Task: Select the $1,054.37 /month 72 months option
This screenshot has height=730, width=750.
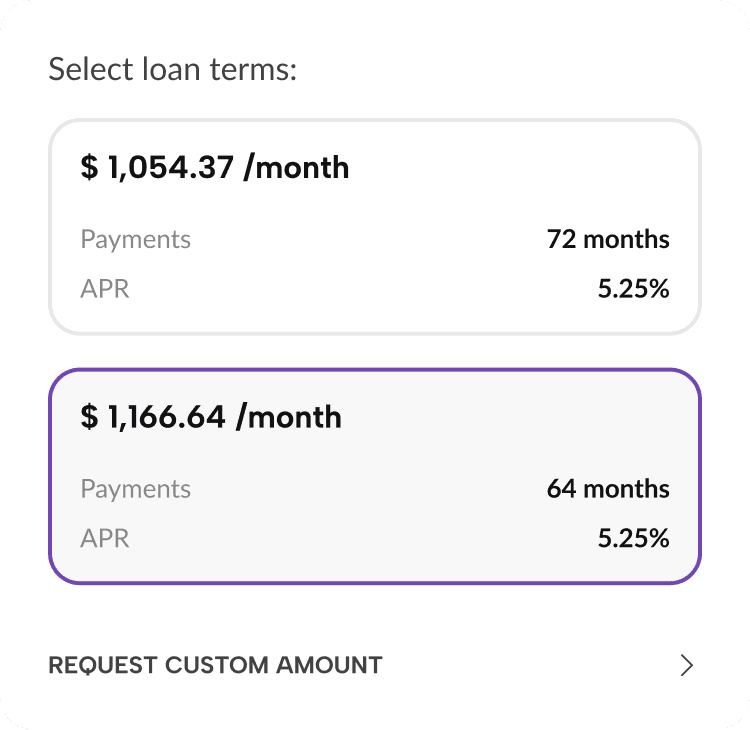Action: tap(374, 227)
